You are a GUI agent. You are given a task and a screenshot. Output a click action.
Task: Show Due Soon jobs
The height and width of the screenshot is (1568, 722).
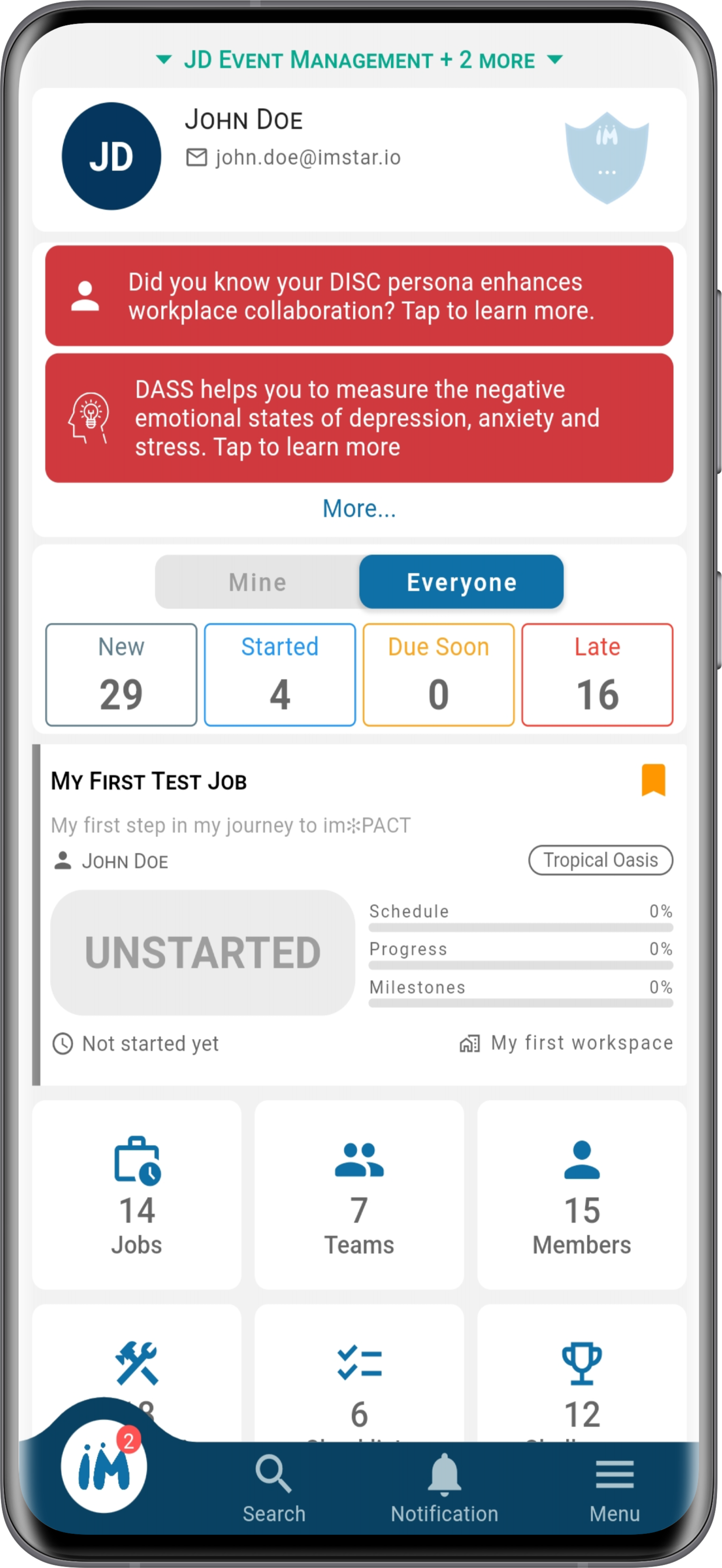pyautogui.click(x=438, y=675)
